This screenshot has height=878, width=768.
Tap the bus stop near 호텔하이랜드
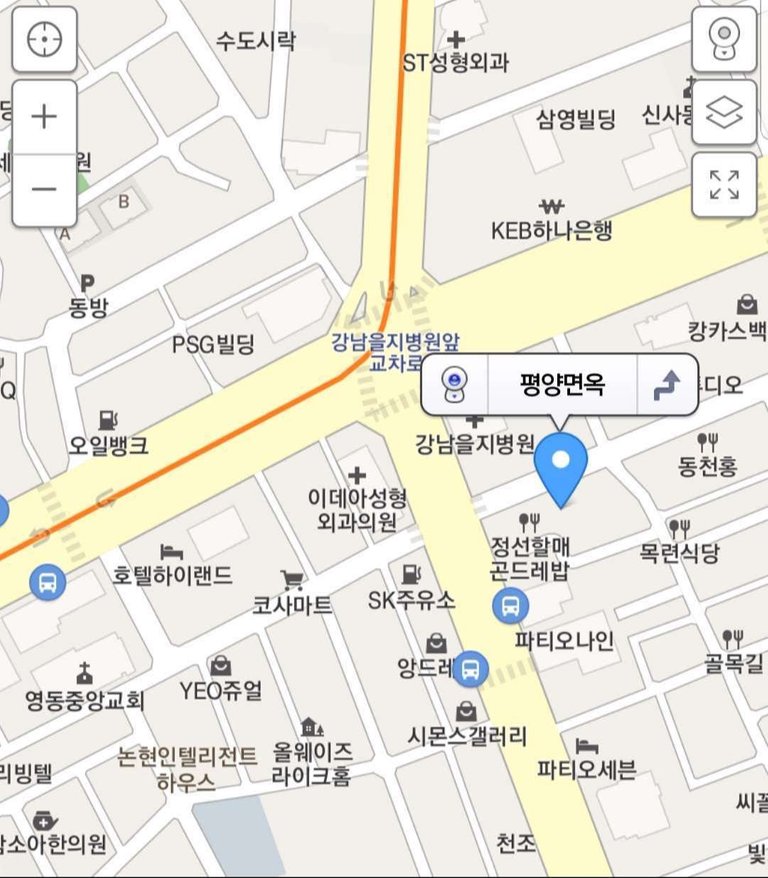[46, 581]
